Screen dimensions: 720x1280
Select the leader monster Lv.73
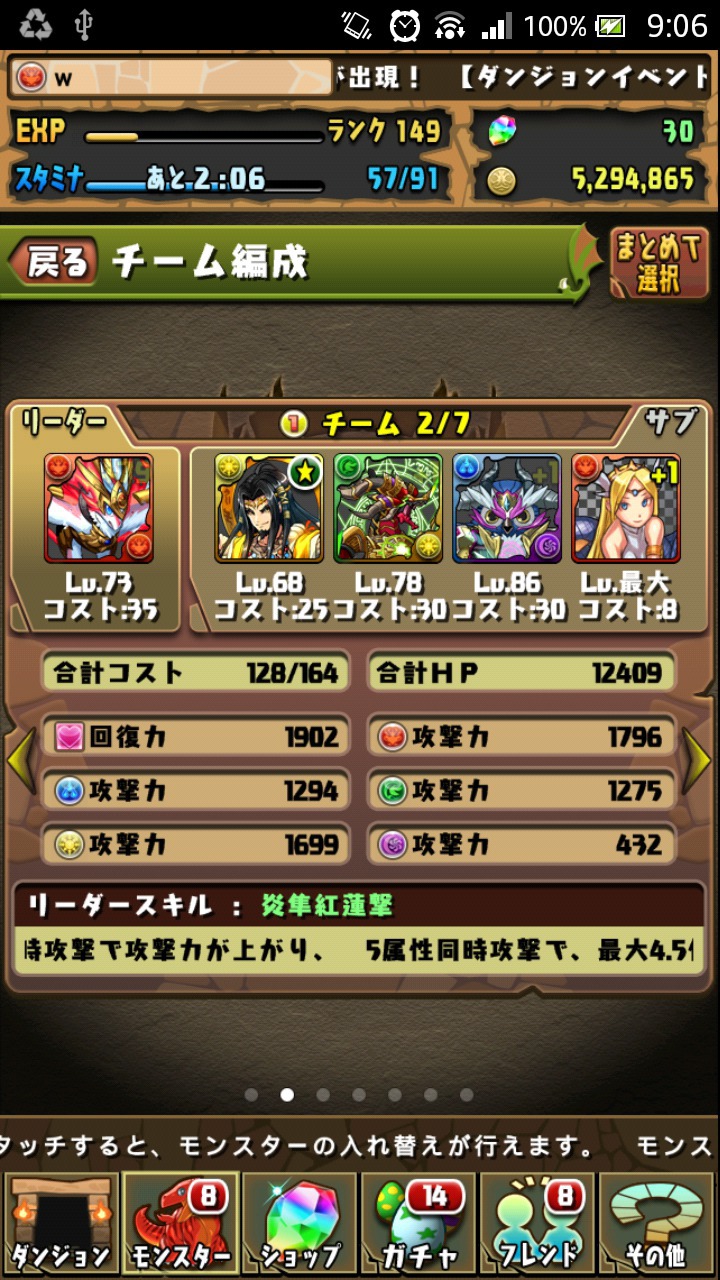click(99, 507)
